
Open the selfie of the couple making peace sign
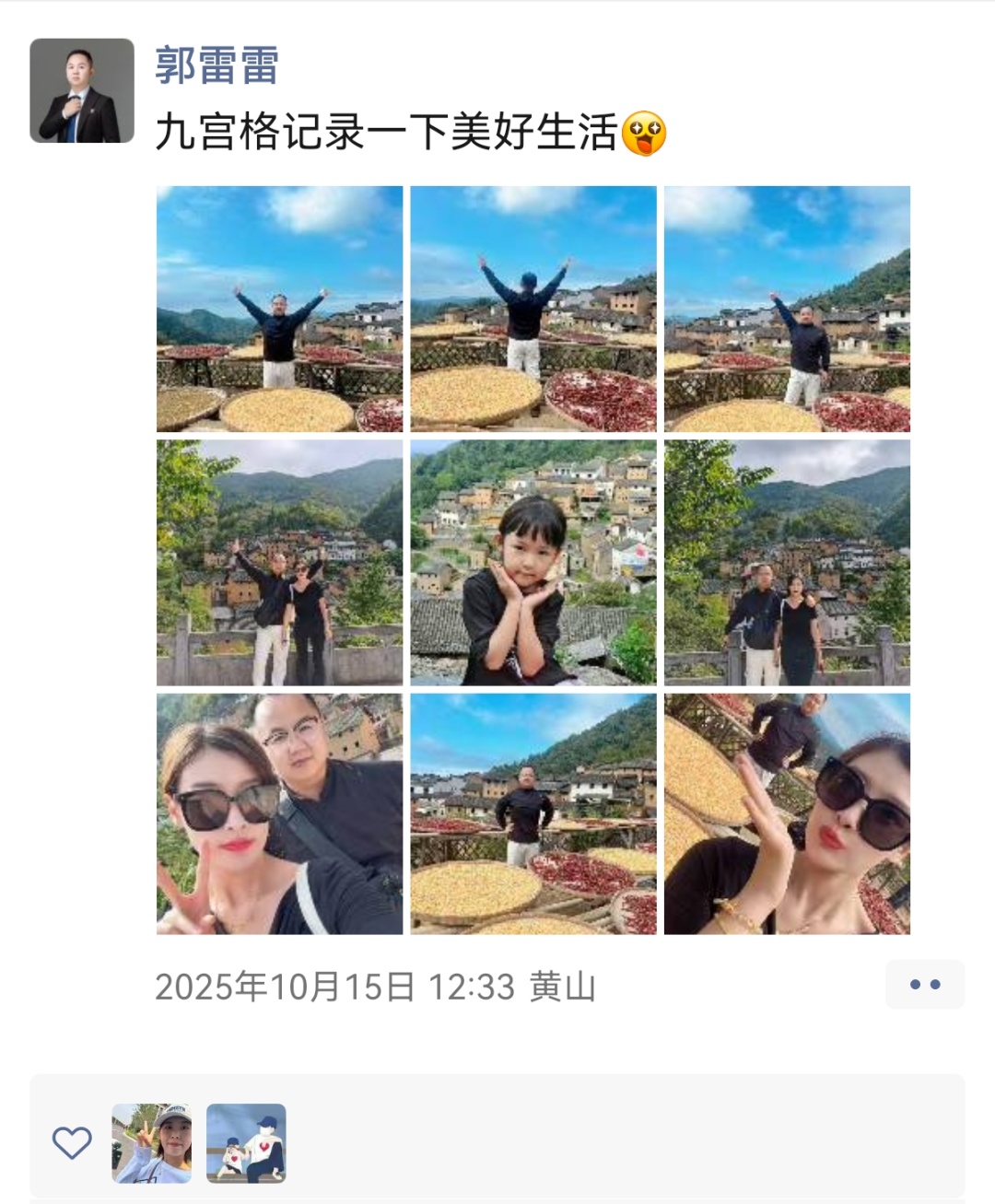click(x=279, y=814)
